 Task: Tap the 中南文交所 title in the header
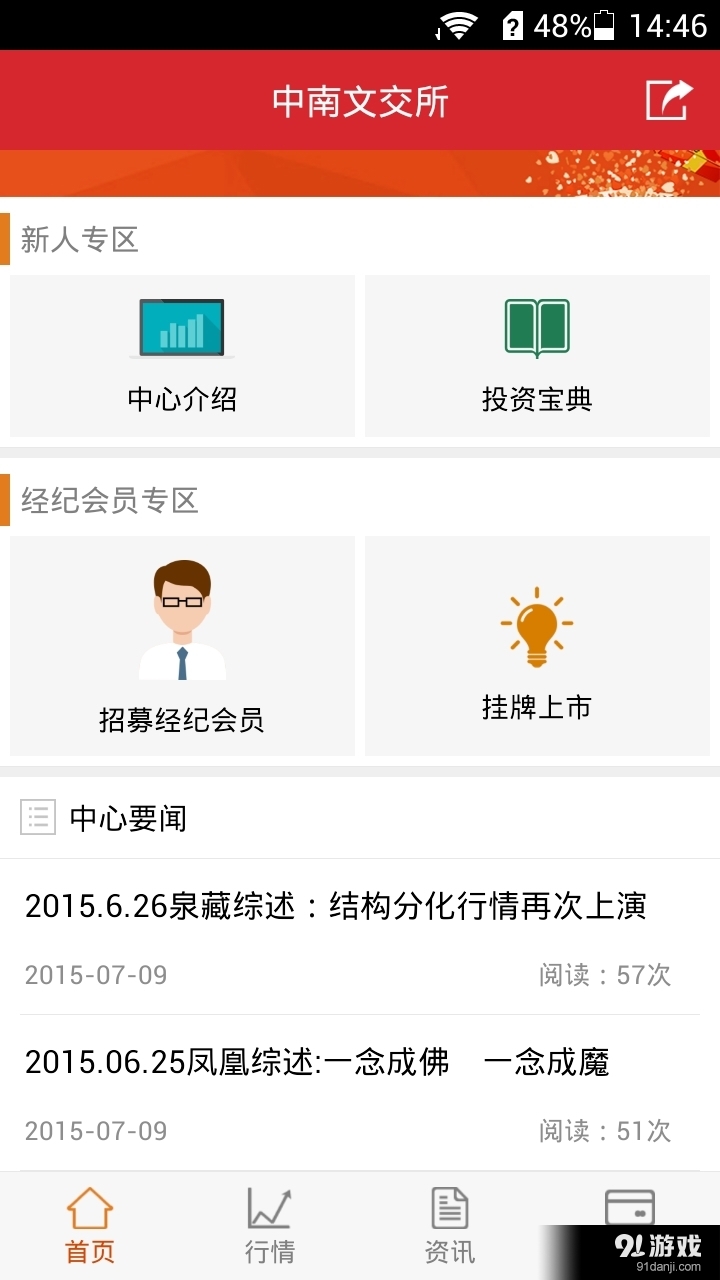click(x=360, y=99)
